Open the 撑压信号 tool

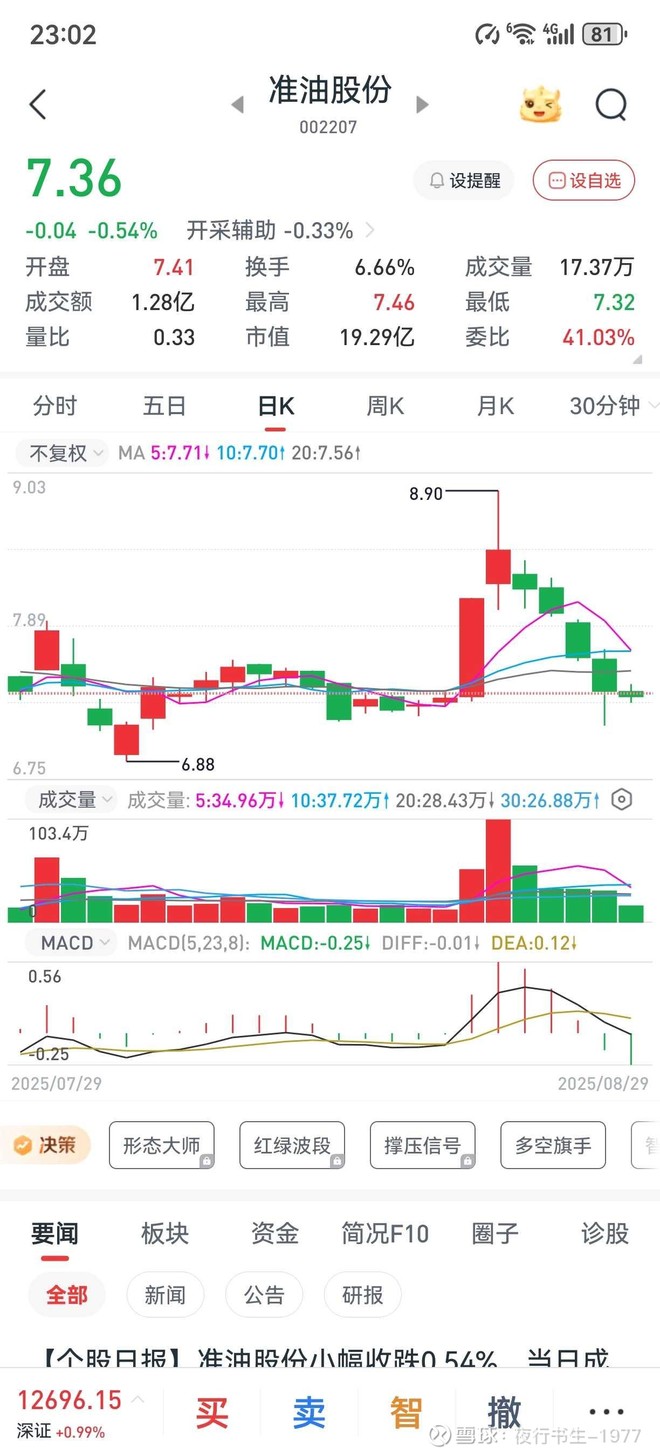422,1146
